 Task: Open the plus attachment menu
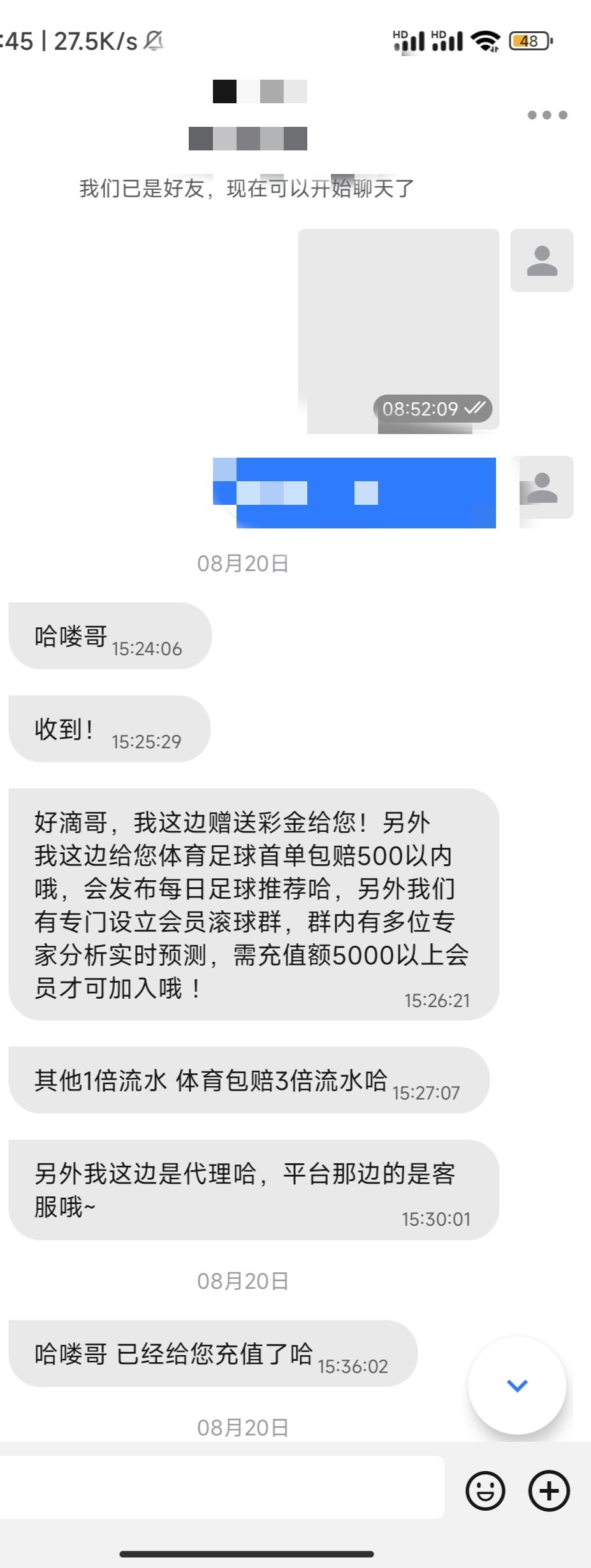click(549, 1490)
